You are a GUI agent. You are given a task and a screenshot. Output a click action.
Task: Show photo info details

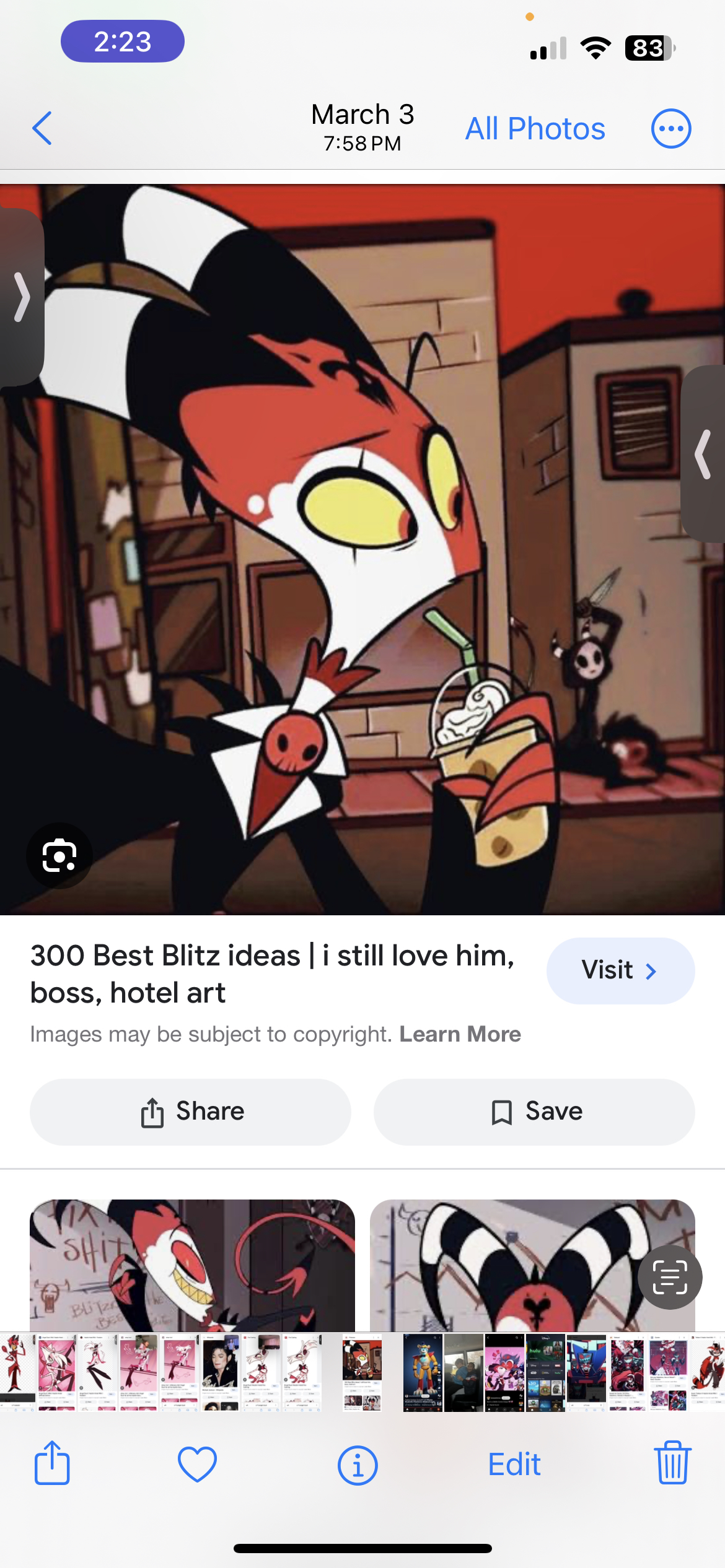(358, 1465)
